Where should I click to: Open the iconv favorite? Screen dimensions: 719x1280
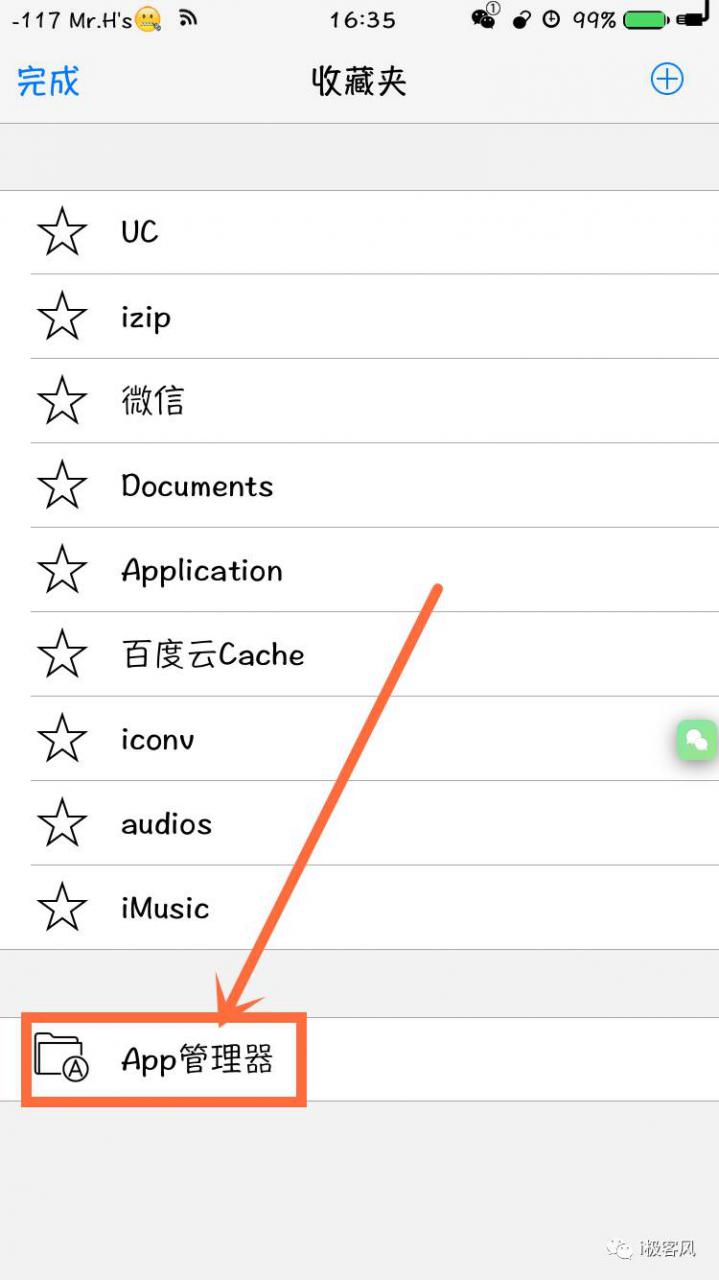pyautogui.click(x=359, y=739)
